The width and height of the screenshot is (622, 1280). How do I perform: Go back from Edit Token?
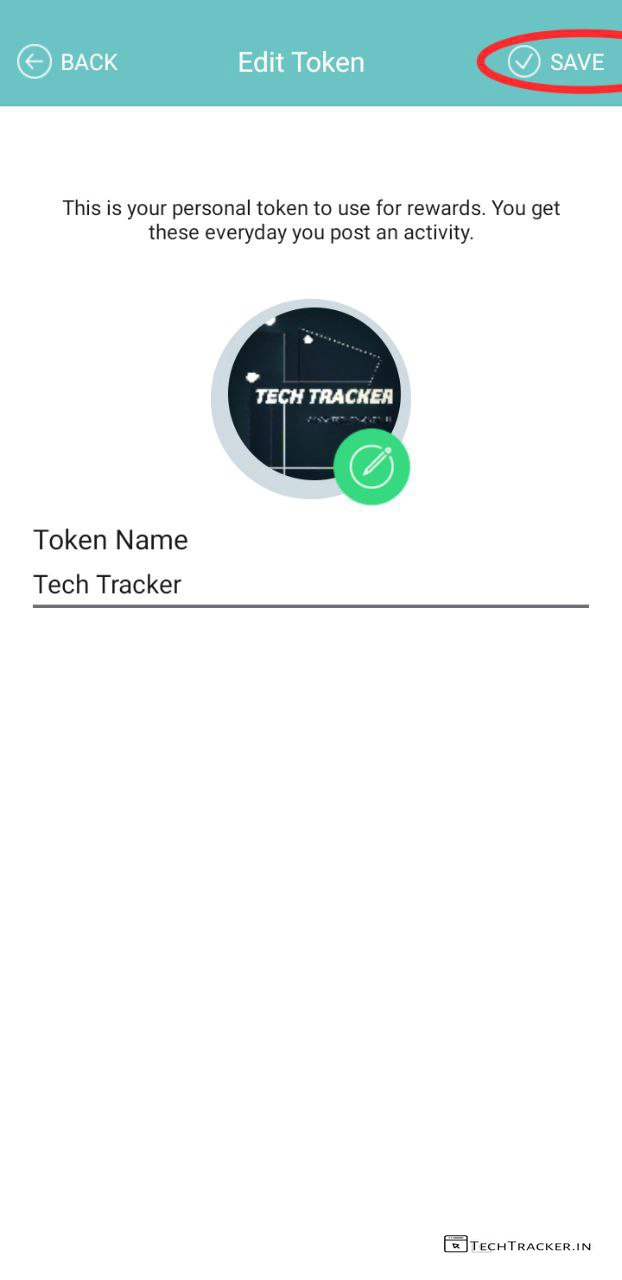(68, 62)
